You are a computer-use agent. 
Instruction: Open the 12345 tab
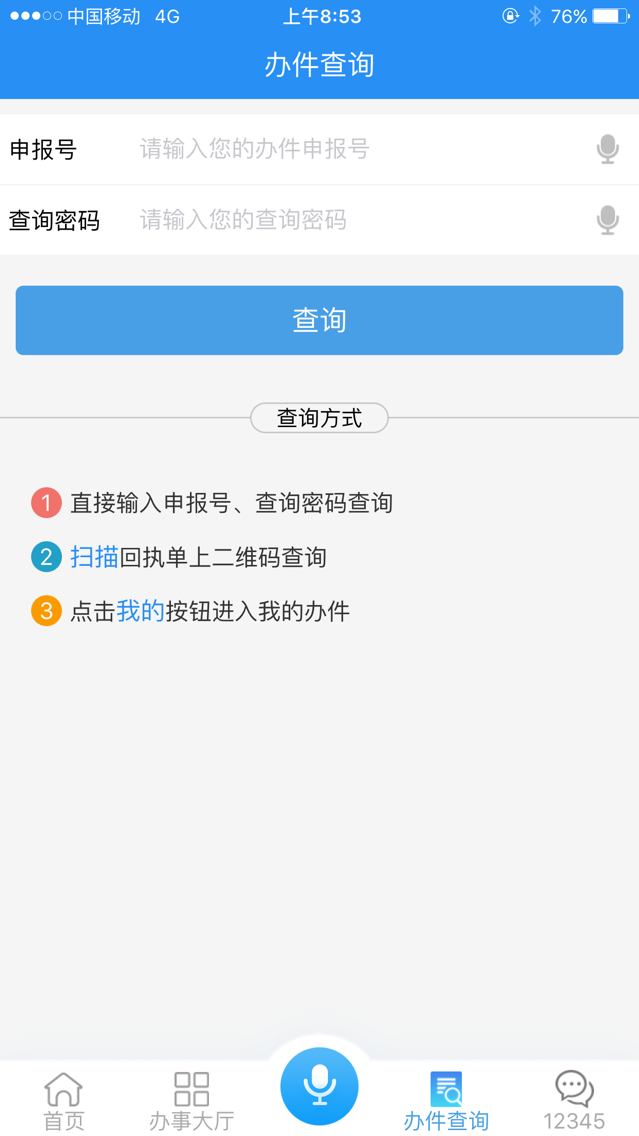574,1100
